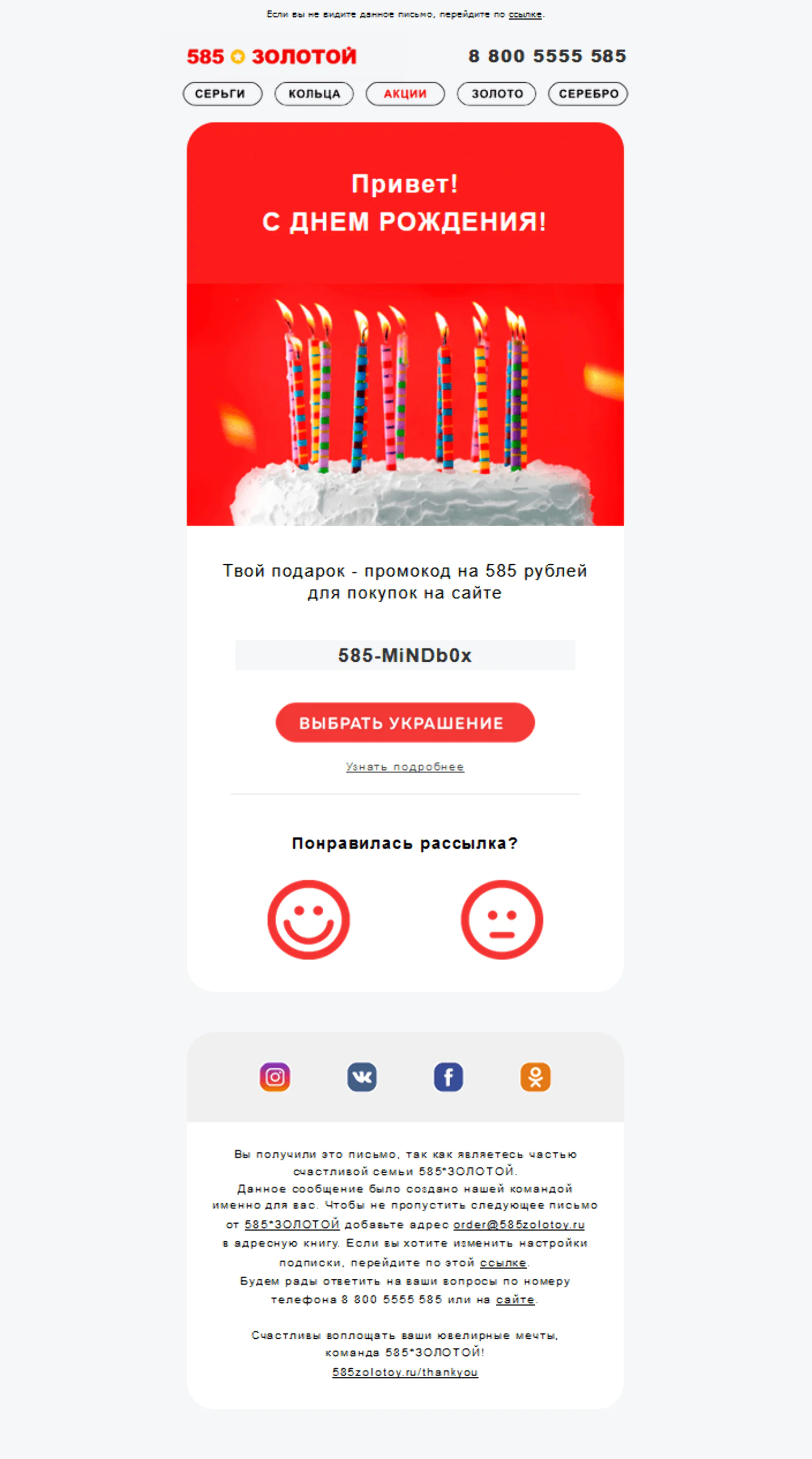Rate the newsletter with the neutral face
Viewport: 812px width, 1459px height.
point(502,919)
